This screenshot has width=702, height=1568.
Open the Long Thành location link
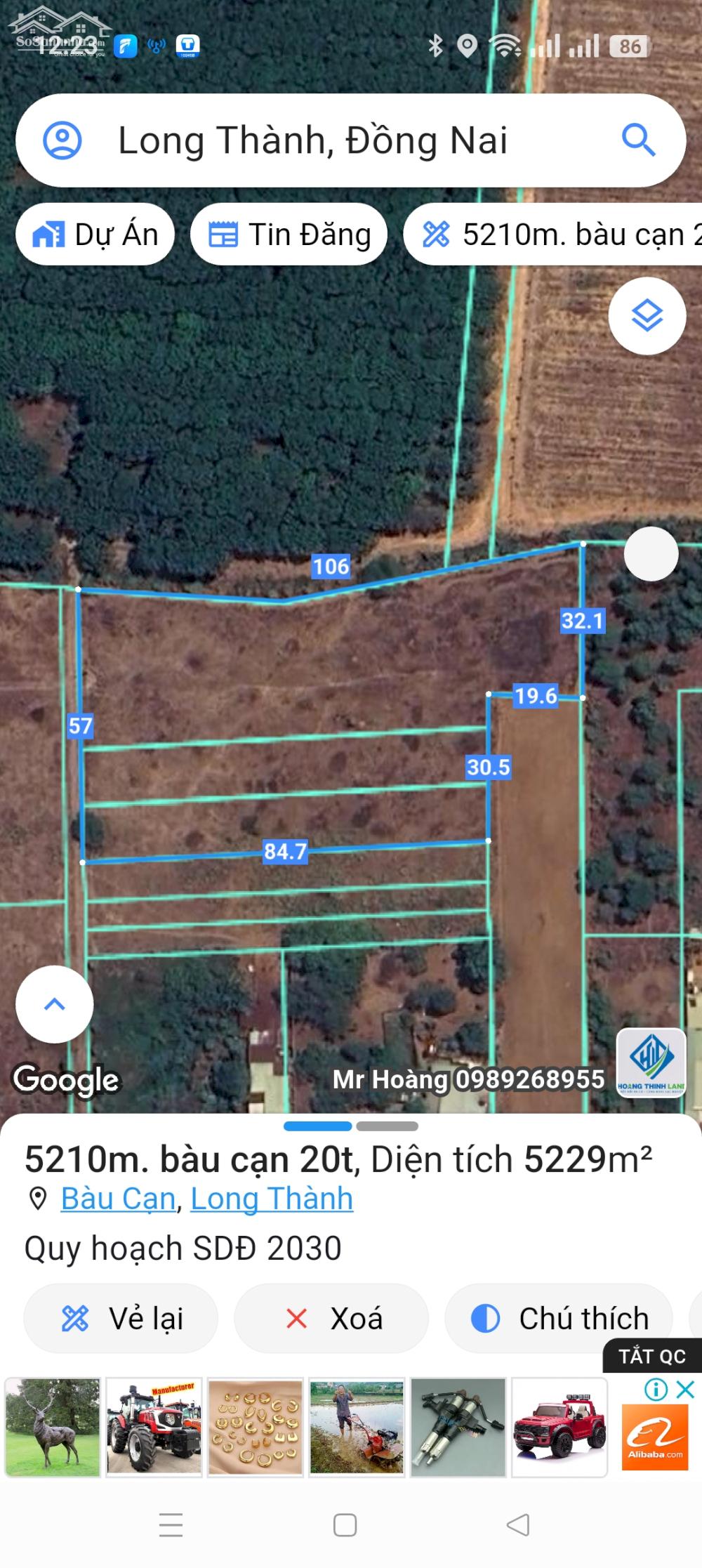272,1199
